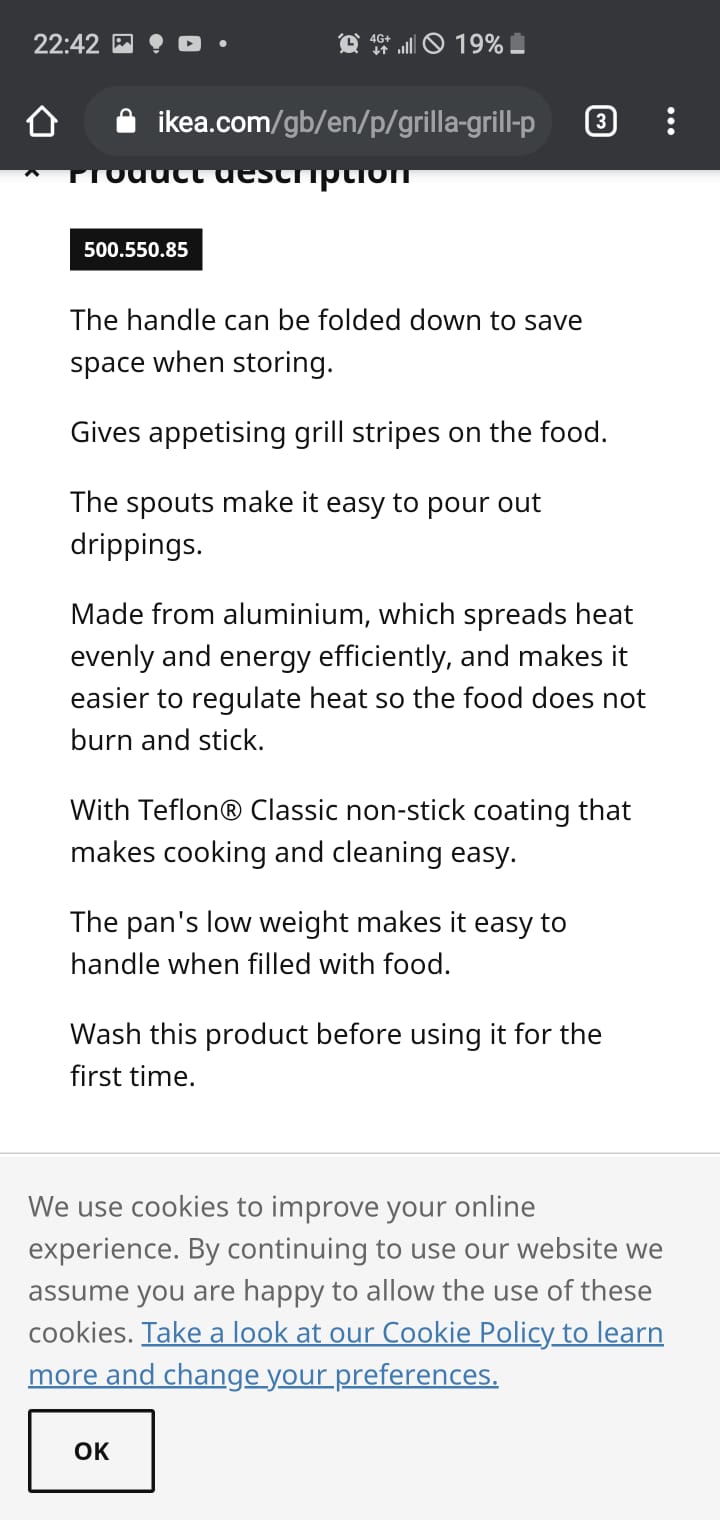The width and height of the screenshot is (720, 1520).
Task: Accept cookies with the OK button
Action: [91, 1451]
